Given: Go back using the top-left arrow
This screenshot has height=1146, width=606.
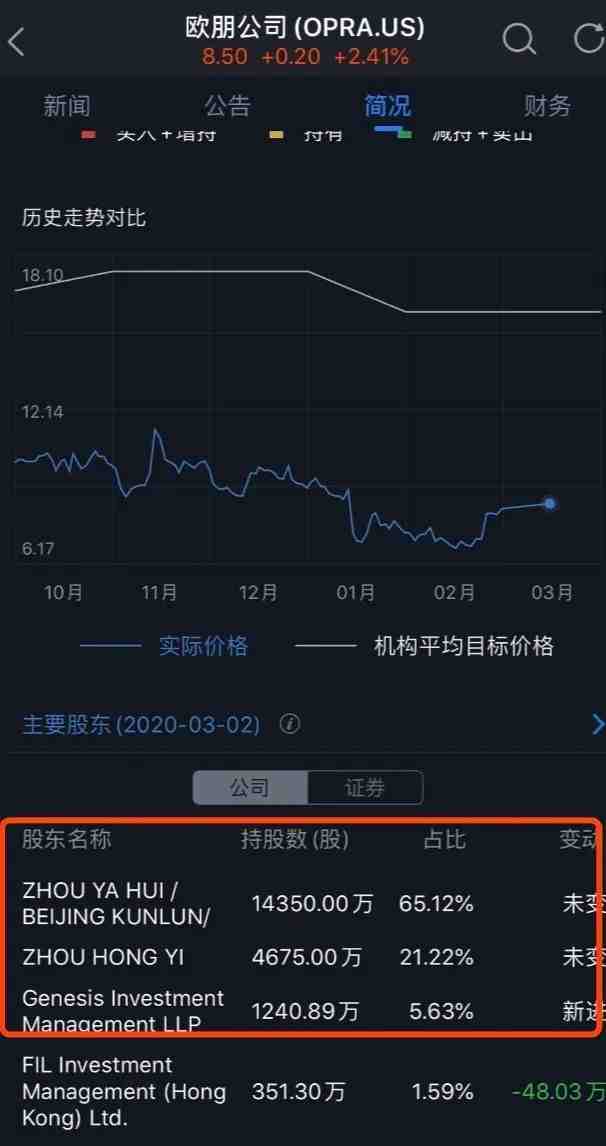Looking at the screenshot, I should tap(16, 42).
